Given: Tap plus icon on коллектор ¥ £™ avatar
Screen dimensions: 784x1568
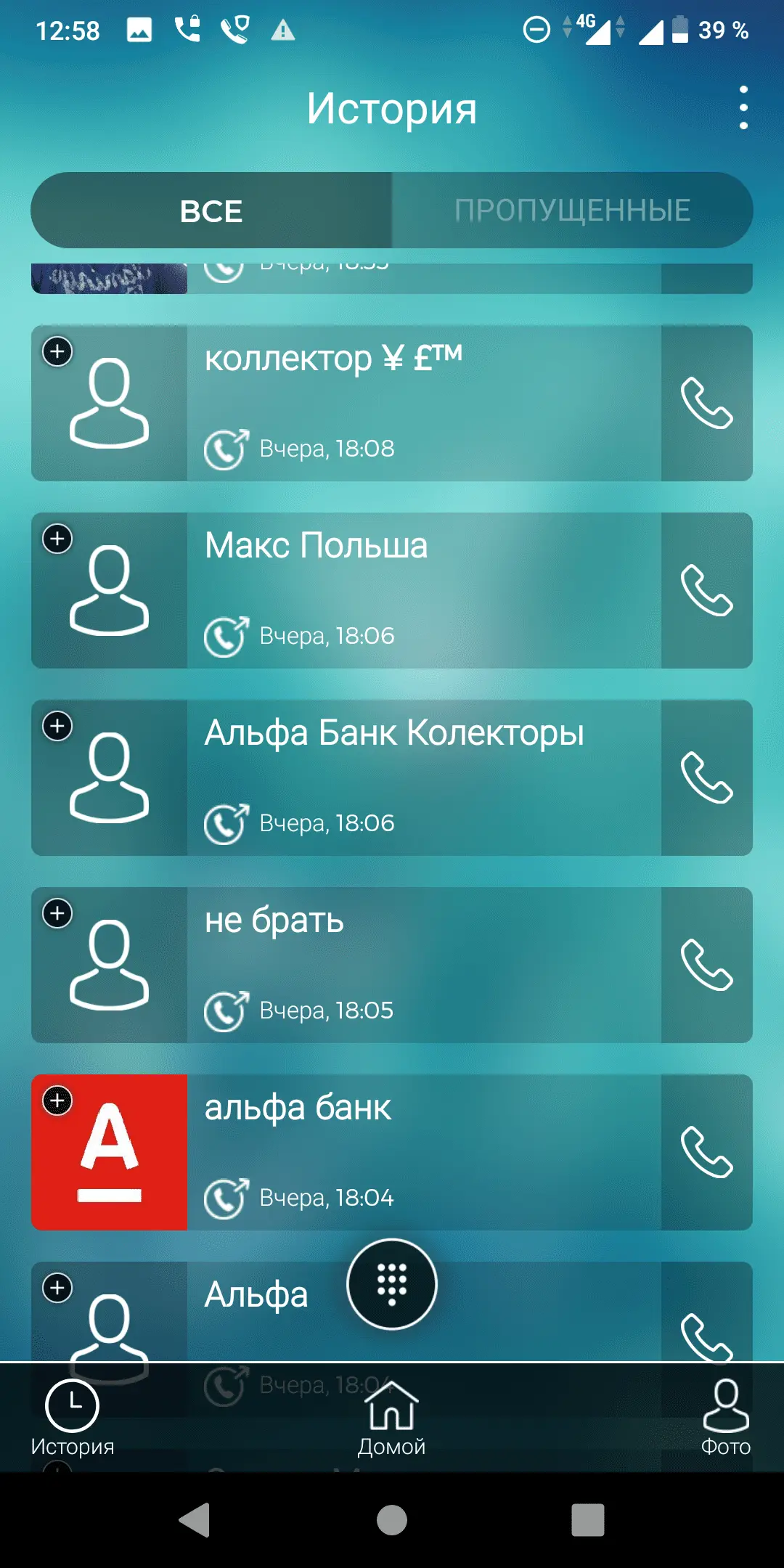Looking at the screenshot, I should click(57, 352).
